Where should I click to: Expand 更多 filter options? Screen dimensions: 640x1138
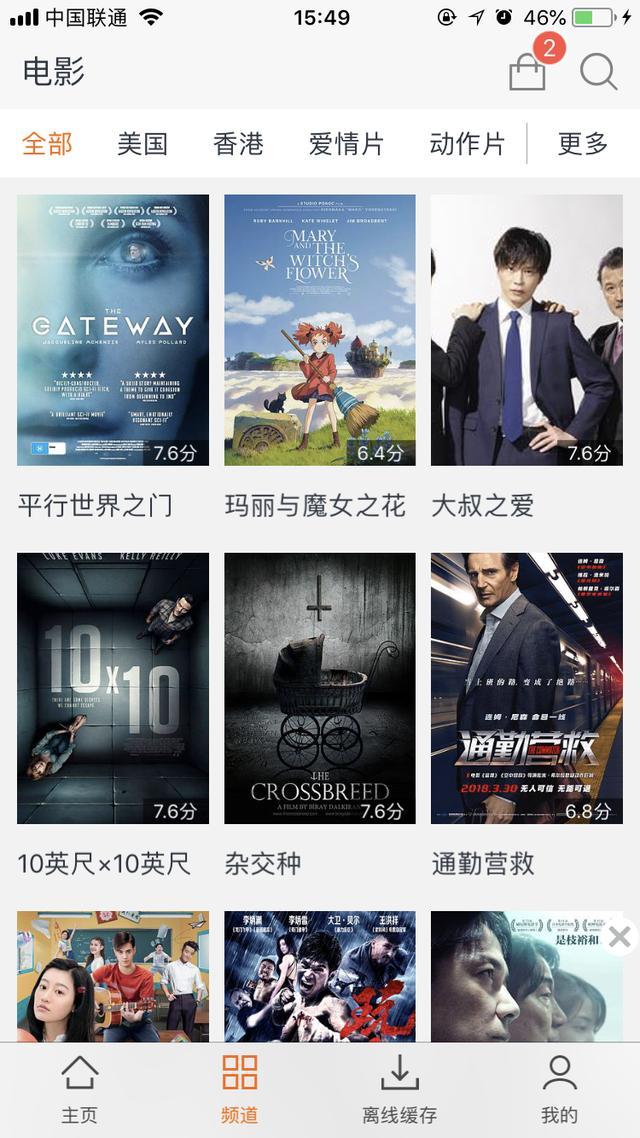[583, 144]
